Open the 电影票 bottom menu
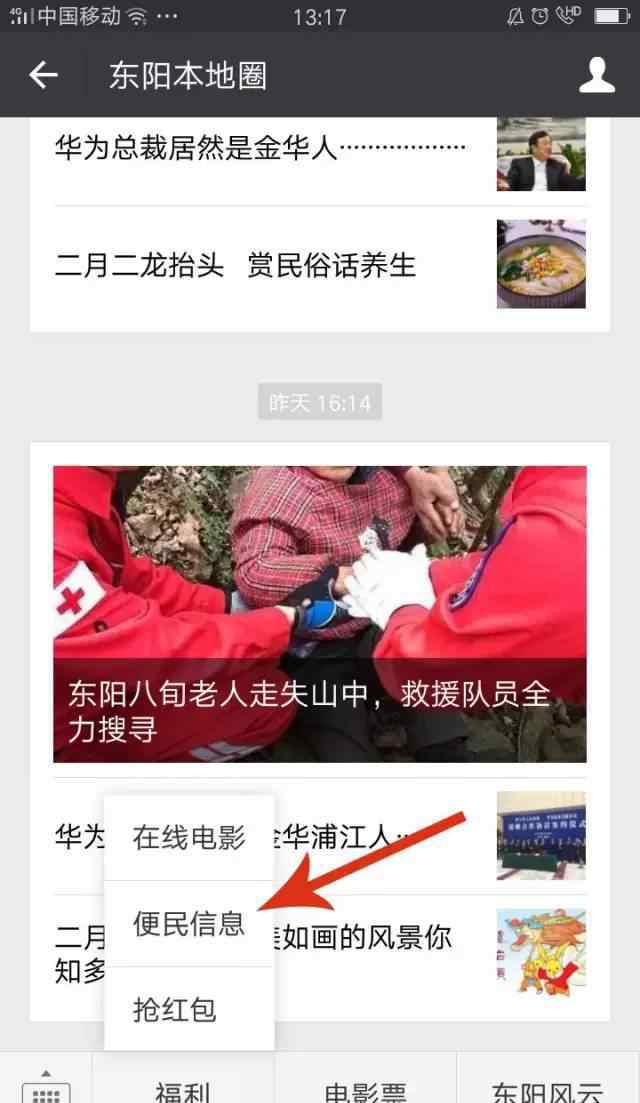Image resolution: width=640 pixels, height=1103 pixels. (366, 1087)
